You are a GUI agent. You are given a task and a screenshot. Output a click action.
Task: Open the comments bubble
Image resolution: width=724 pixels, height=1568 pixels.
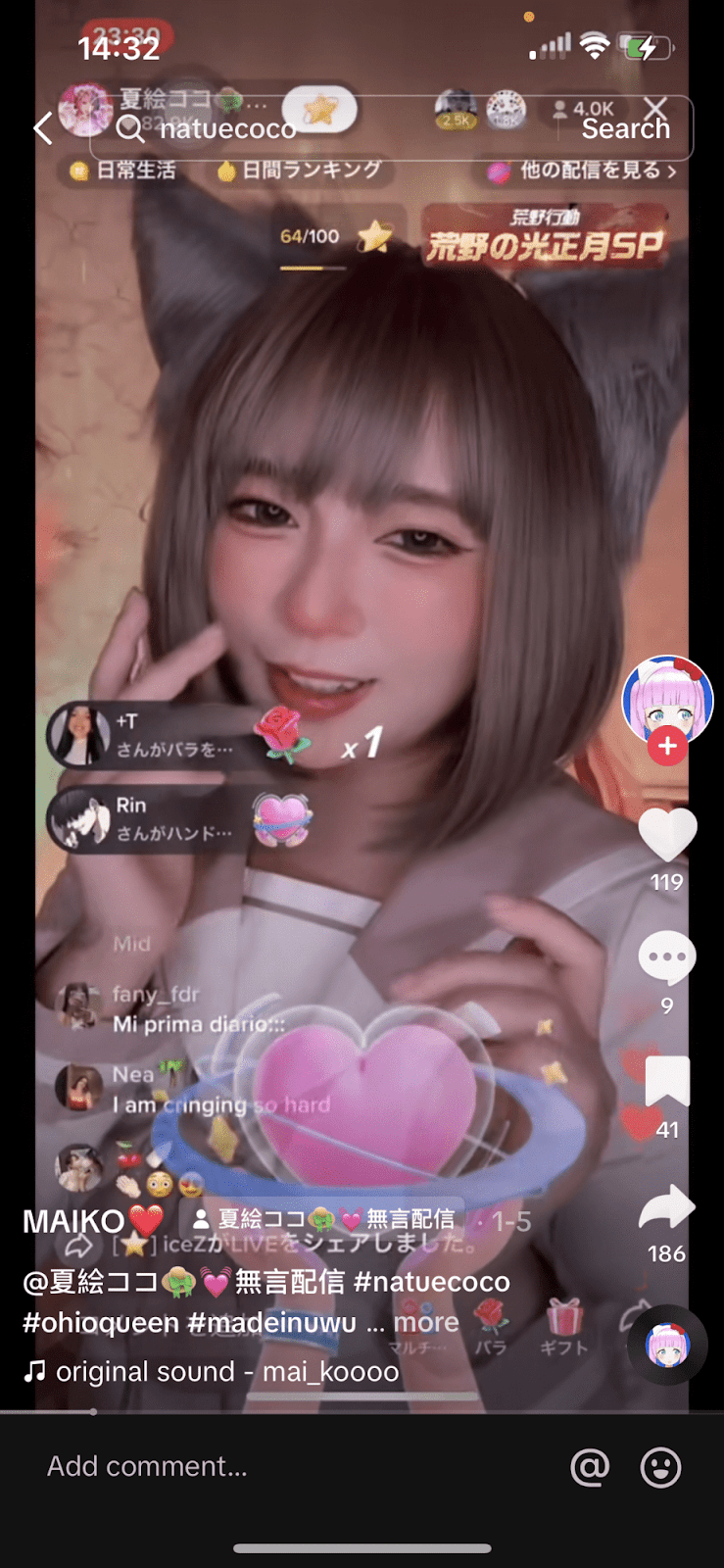(x=667, y=957)
